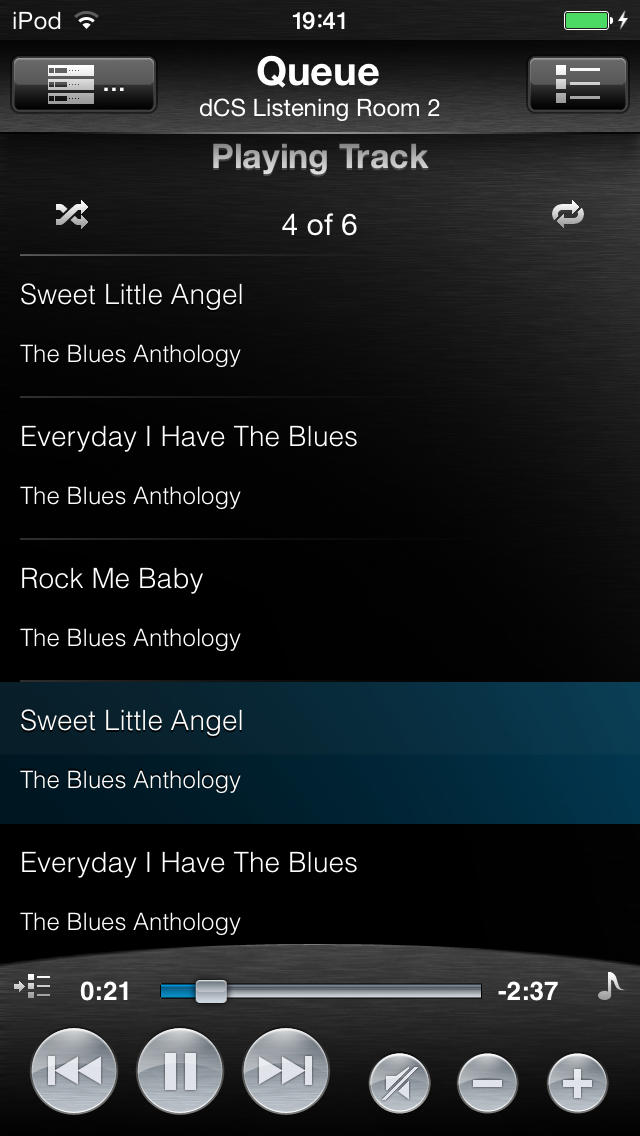Open the queue list icon beside elapsed time
Viewport: 640px width, 1136px height.
33,987
